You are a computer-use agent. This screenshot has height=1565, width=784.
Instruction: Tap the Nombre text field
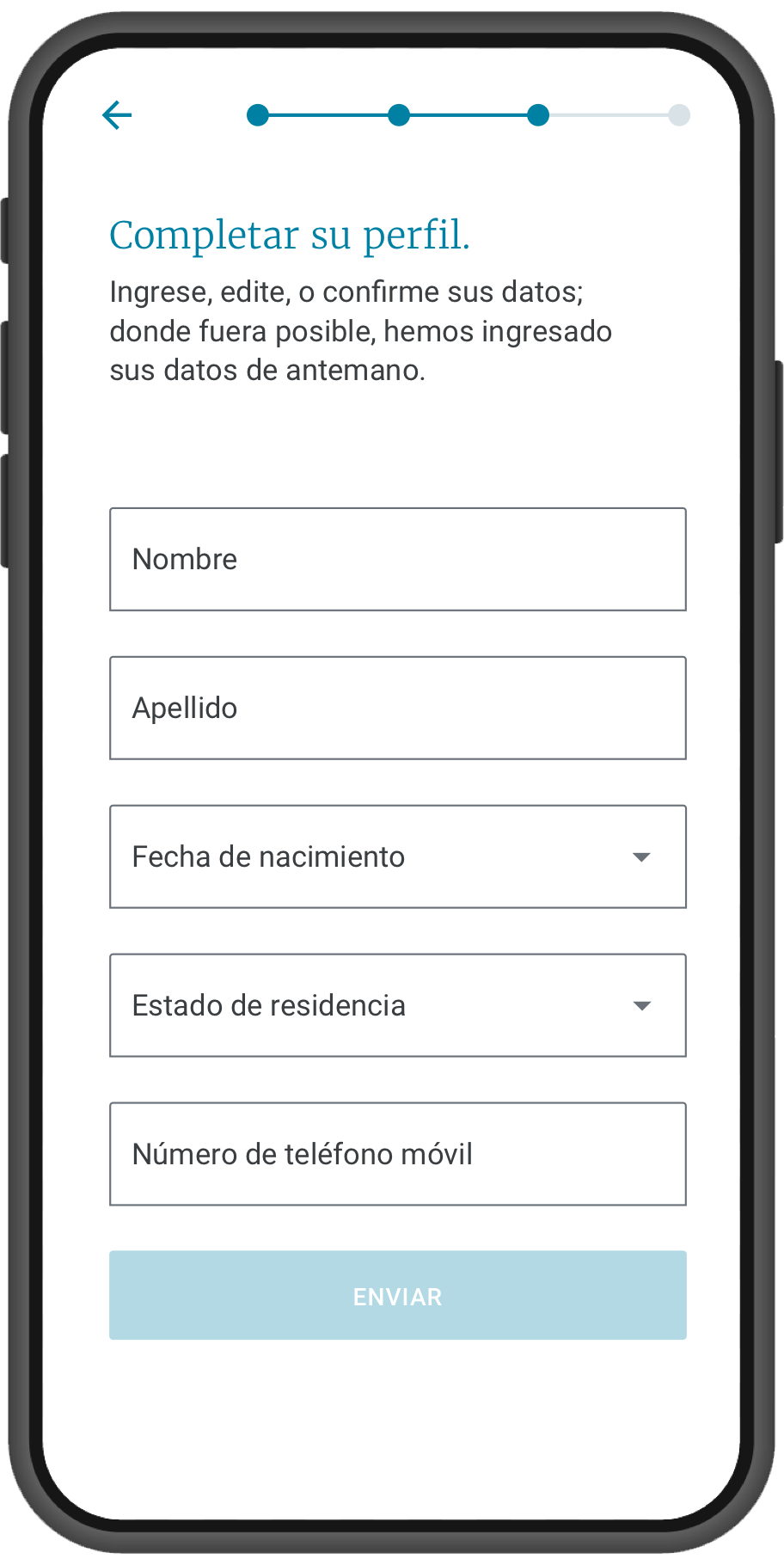(398, 559)
